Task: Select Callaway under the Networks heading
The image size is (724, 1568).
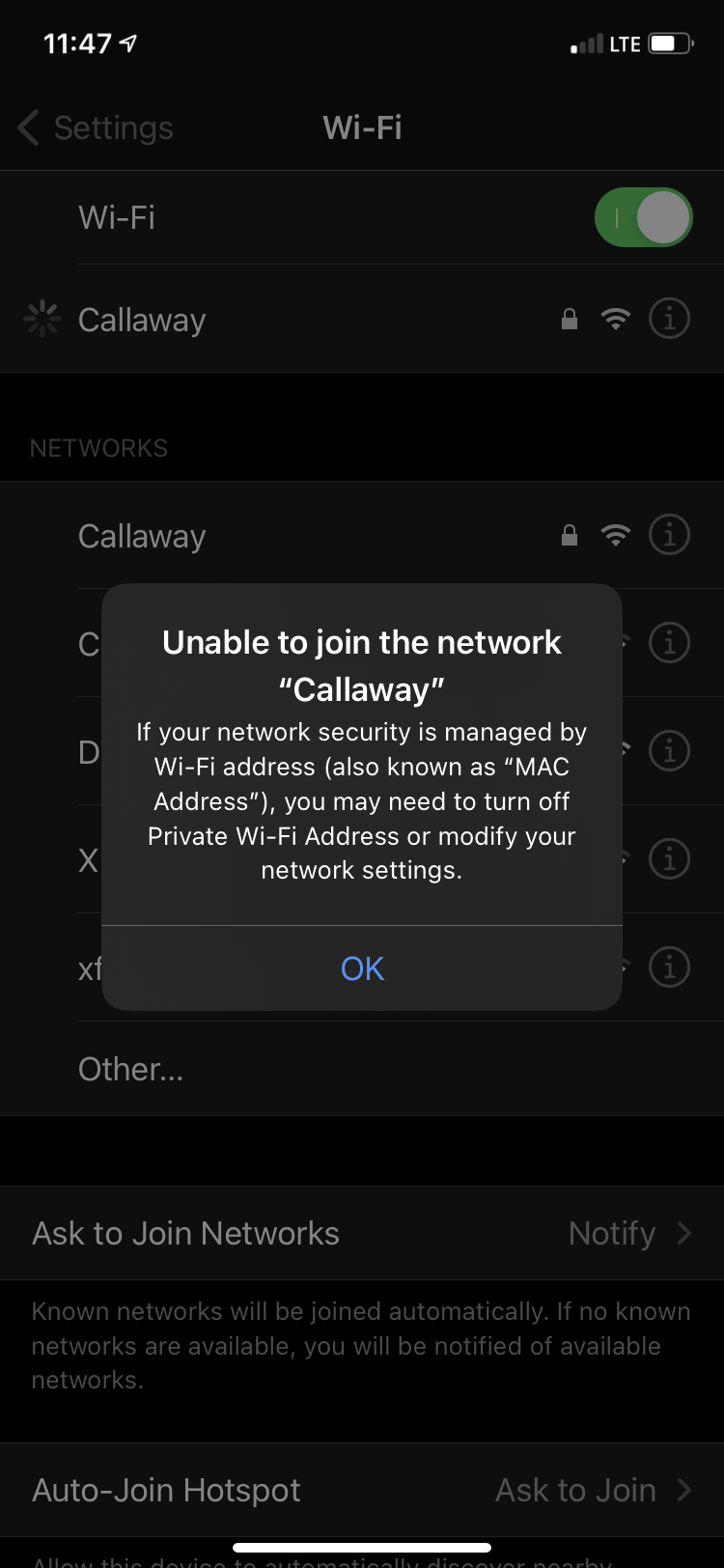Action: pyautogui.click(x=362, y=535)
